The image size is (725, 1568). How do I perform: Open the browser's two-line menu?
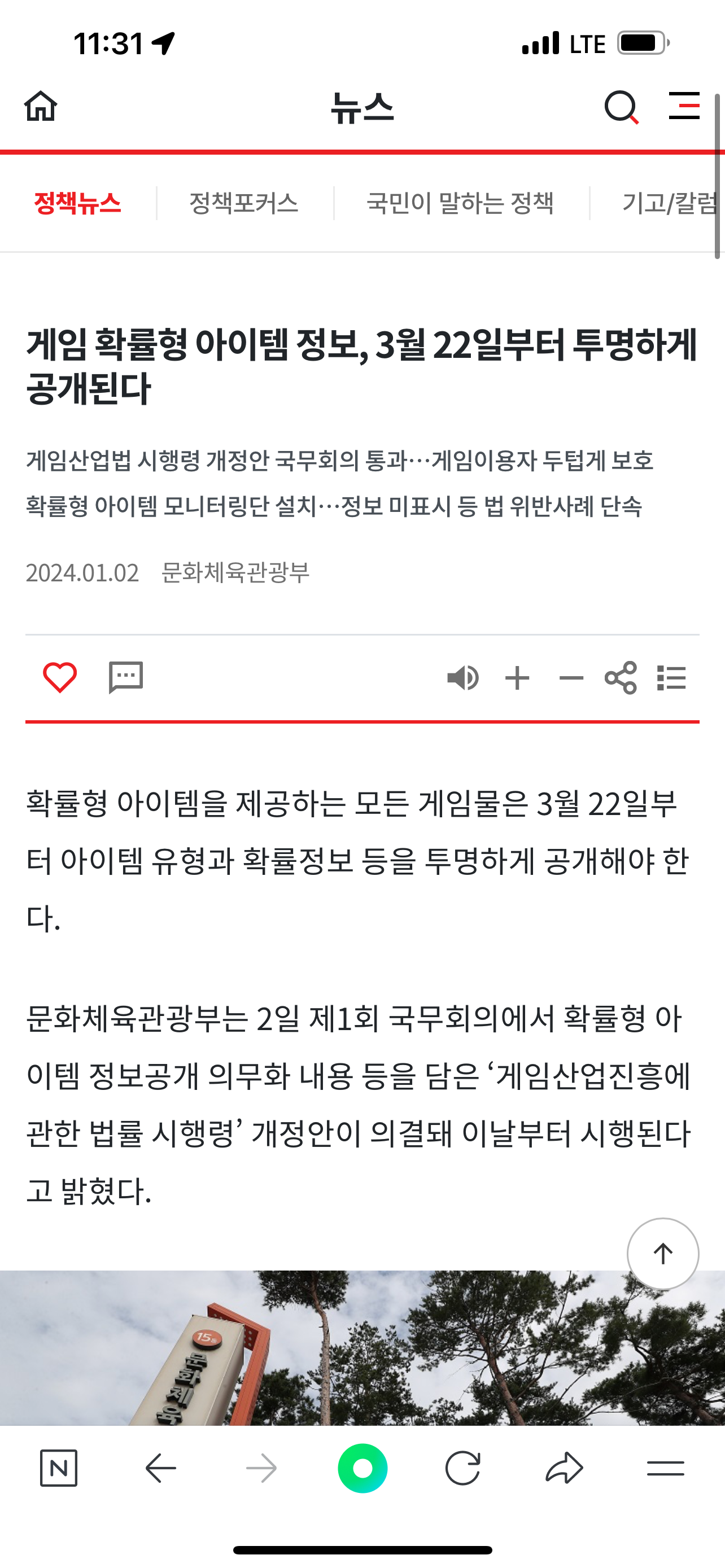[x=665, y=1469]
